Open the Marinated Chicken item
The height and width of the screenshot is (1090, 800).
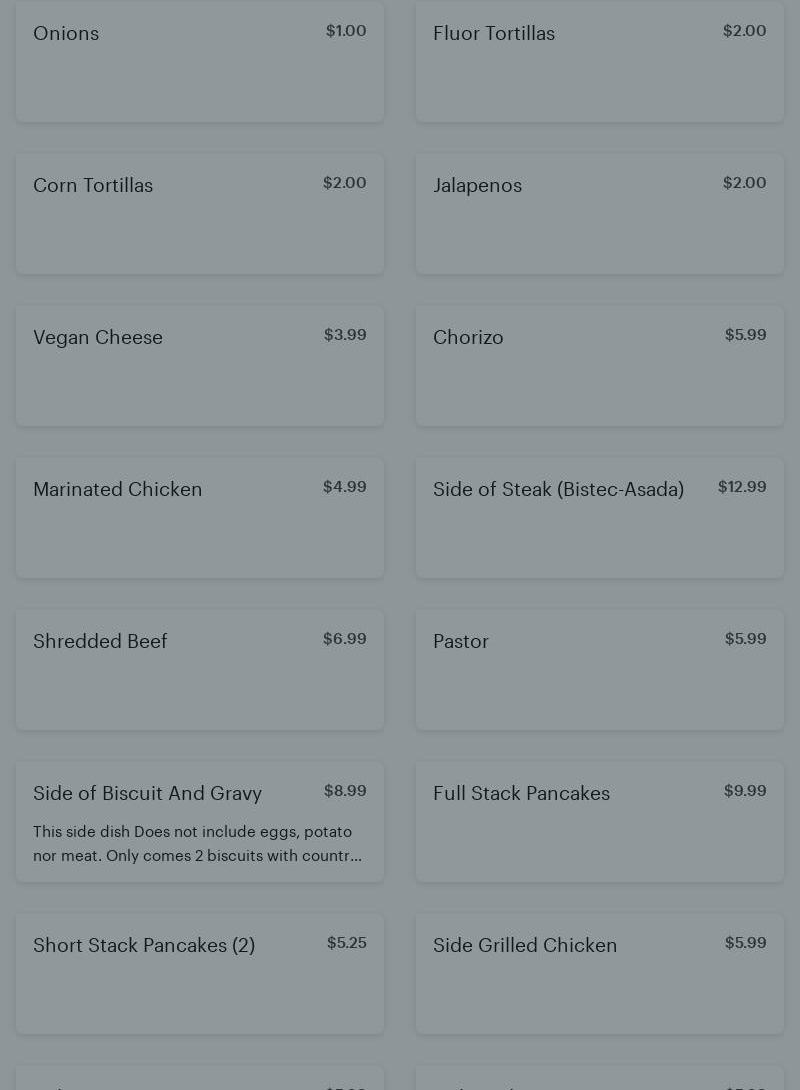pyautogui.click(x=200, y=517)
